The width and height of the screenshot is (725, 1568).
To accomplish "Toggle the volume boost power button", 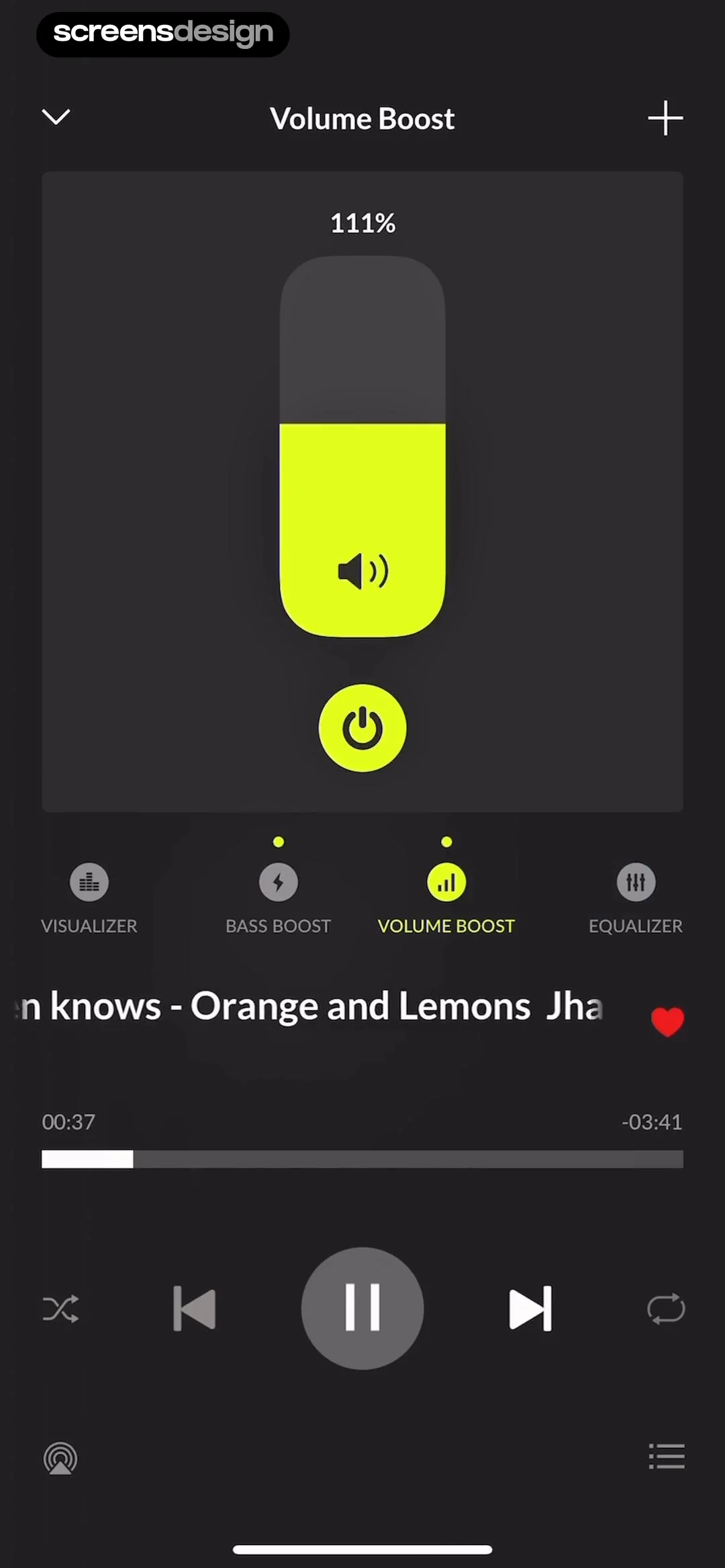I will coord(362,728).
